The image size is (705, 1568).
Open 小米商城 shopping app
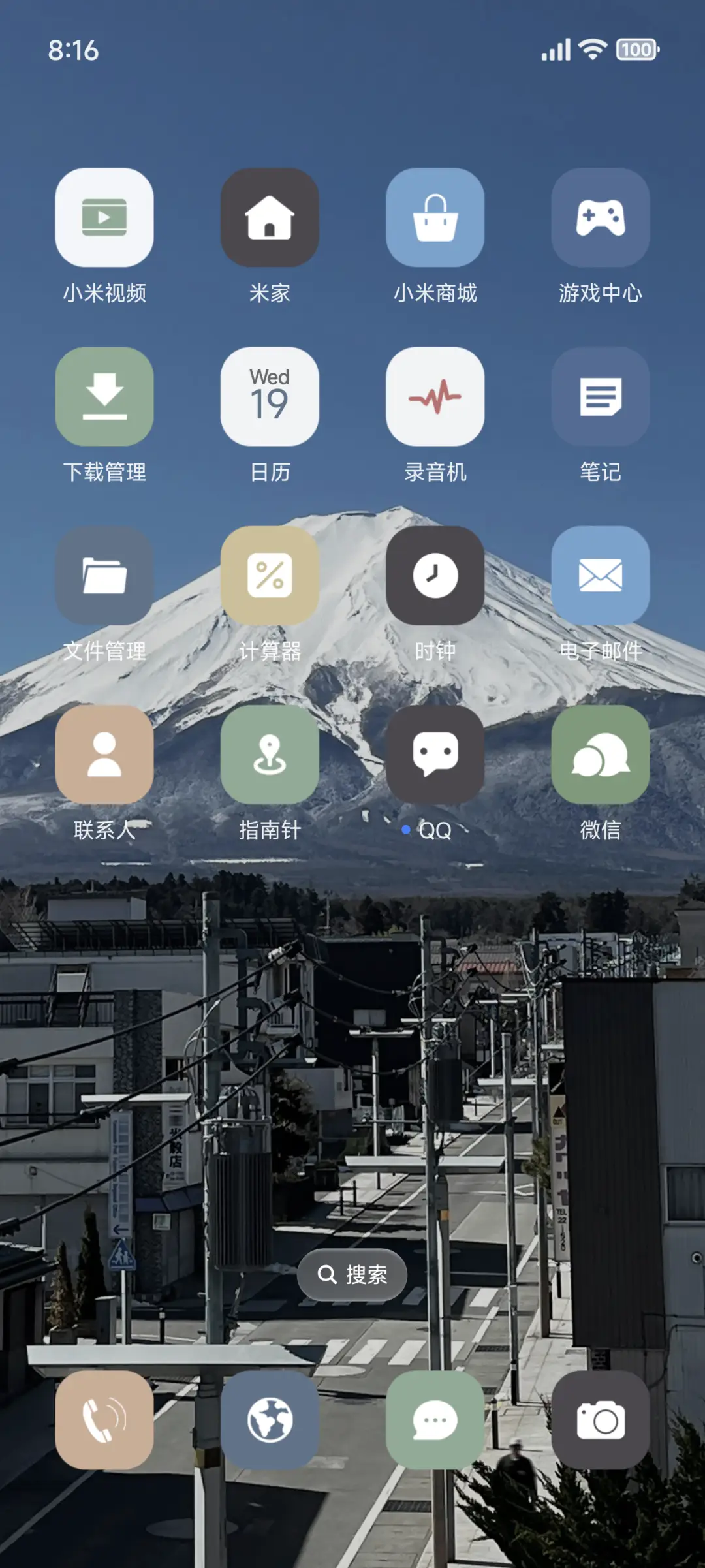pyautogui.click(x=435, y=218)
